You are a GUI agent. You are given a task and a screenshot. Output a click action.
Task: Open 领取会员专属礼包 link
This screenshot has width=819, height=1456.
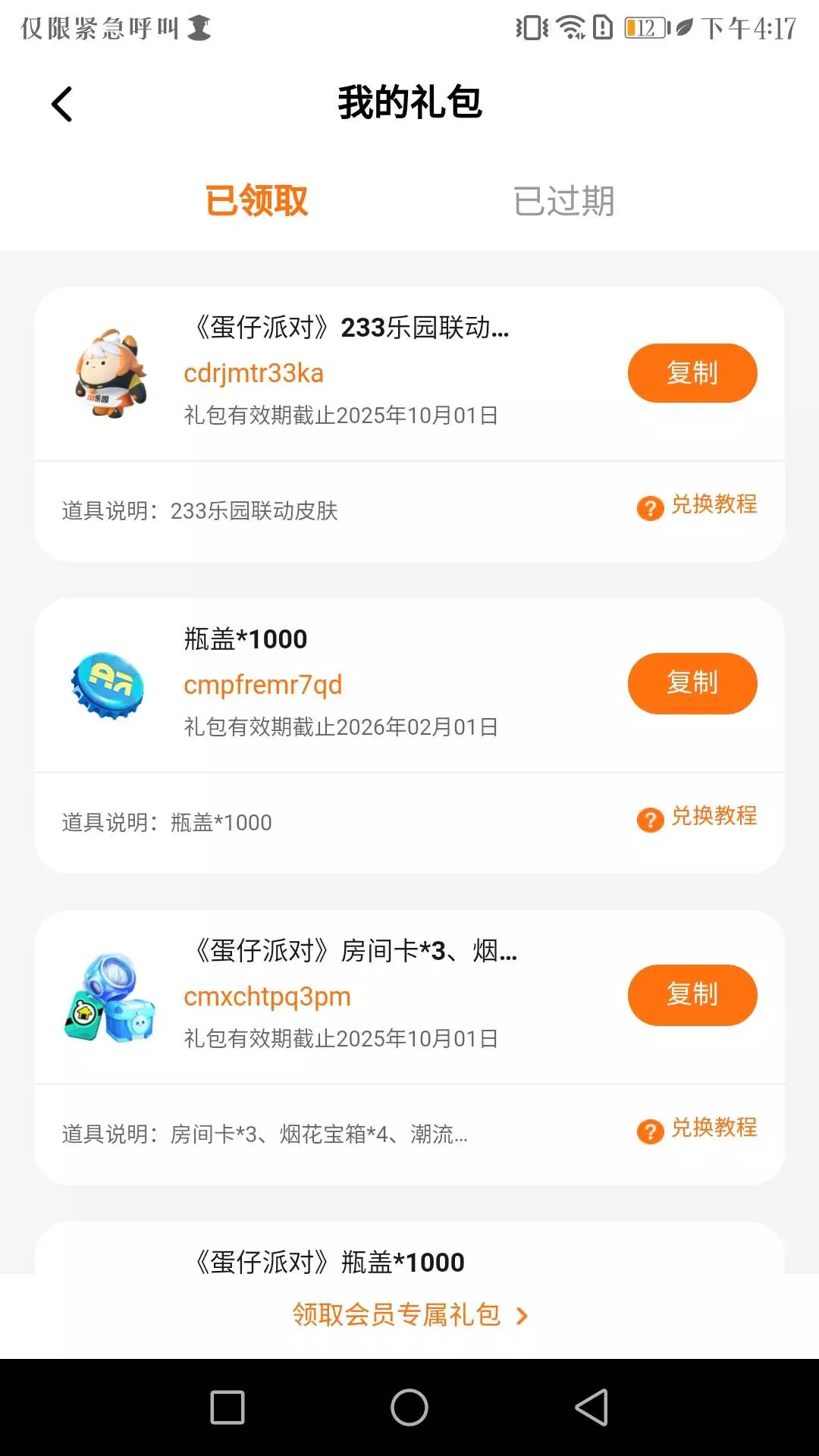[x=409, y=1315]
